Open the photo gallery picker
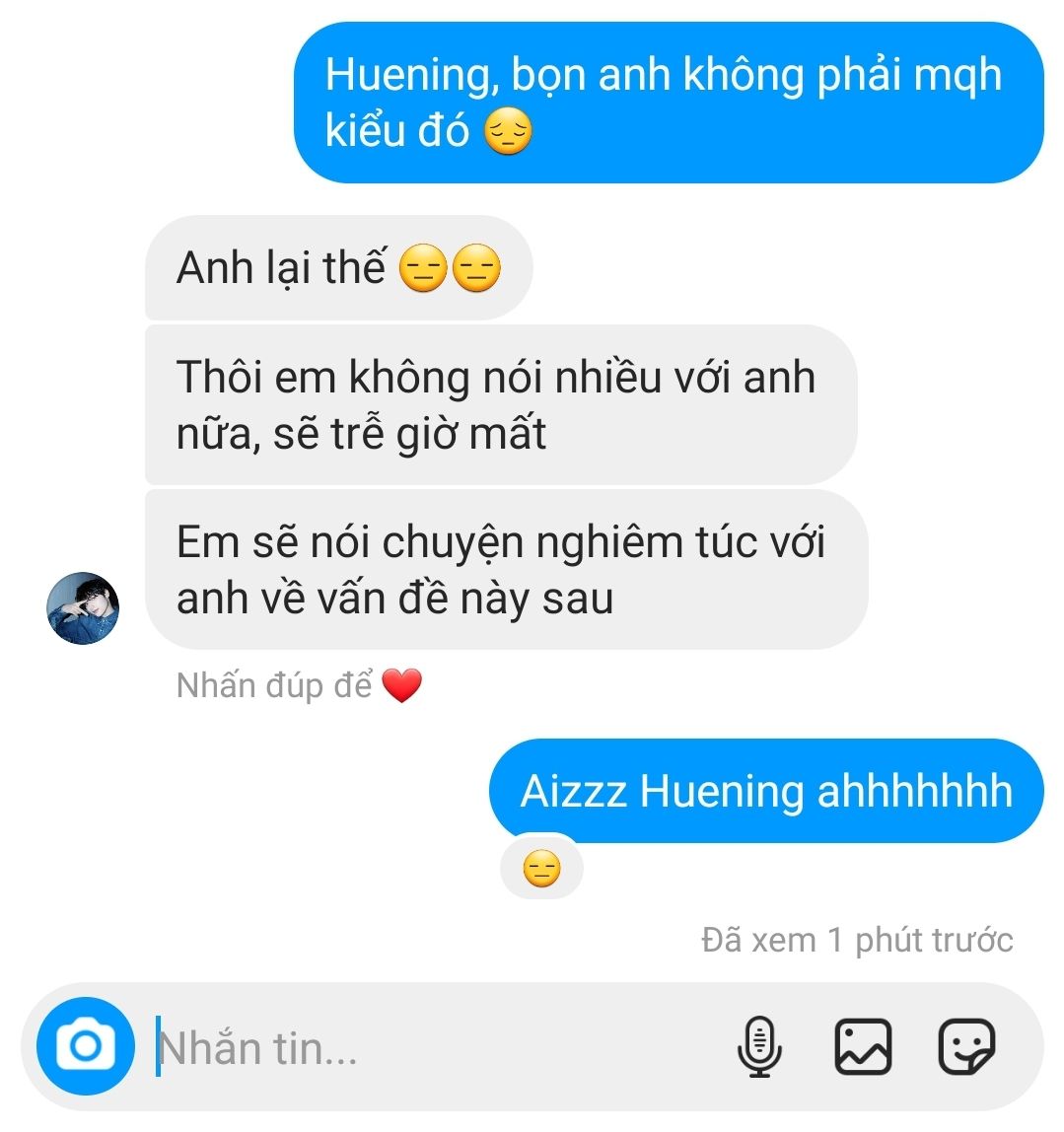This screenshot has width=1064, height=1132. tap(863, 1047)
